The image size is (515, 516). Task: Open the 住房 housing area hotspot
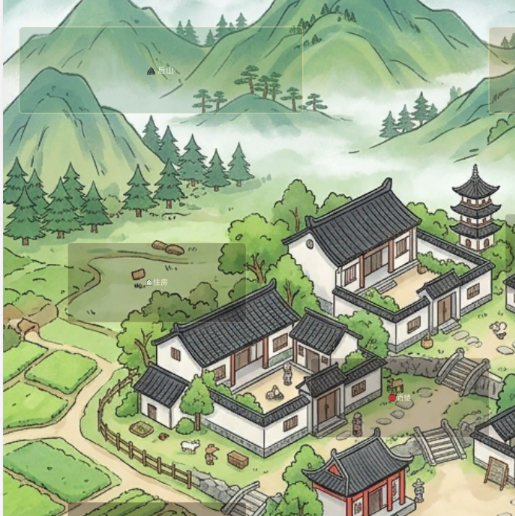pos(157,282)
